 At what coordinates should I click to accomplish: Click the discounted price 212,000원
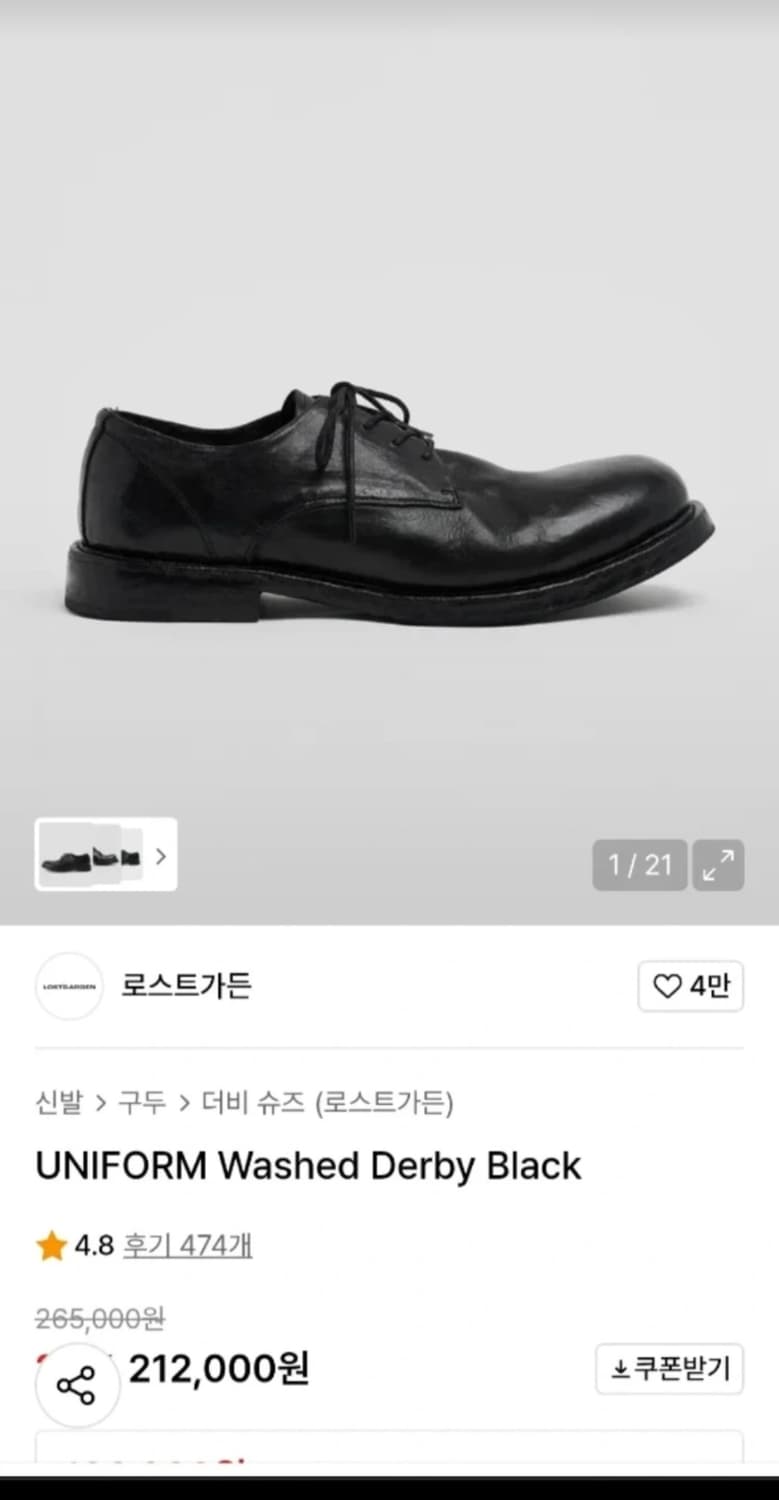click(x=222, y=1367)
